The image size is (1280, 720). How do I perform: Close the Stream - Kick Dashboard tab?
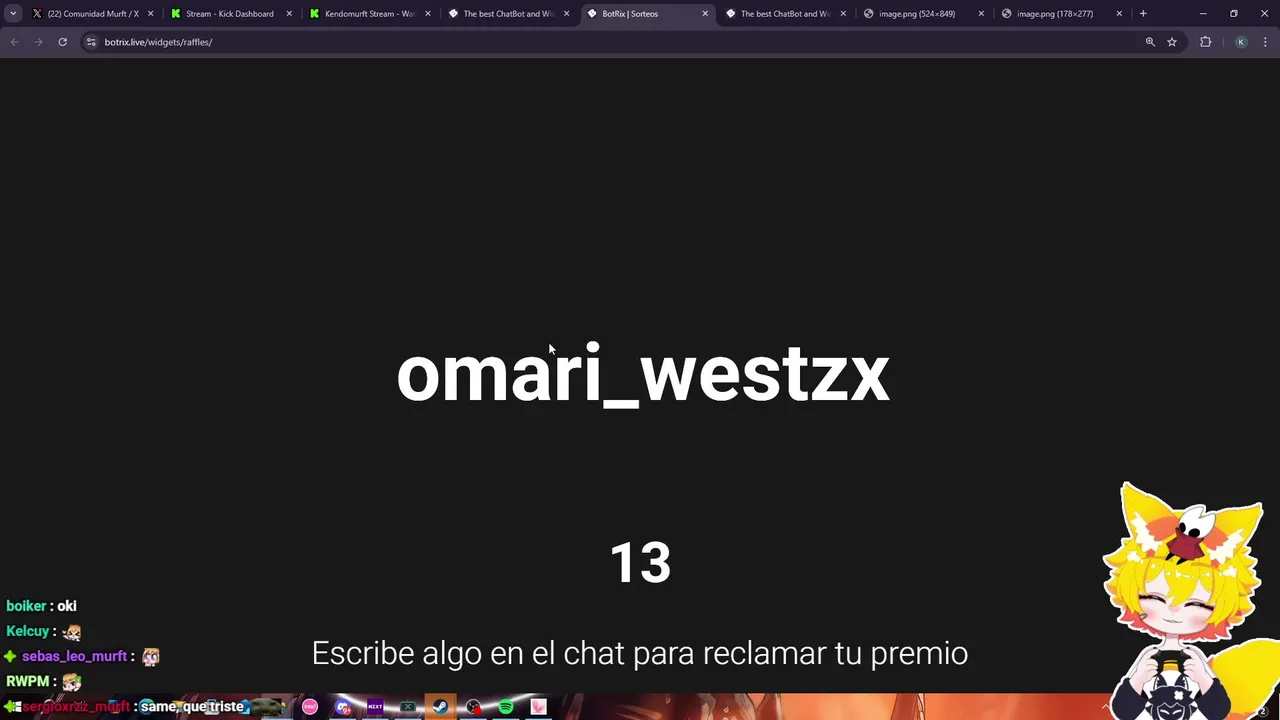pyautogui.click(x=289, y=14)
